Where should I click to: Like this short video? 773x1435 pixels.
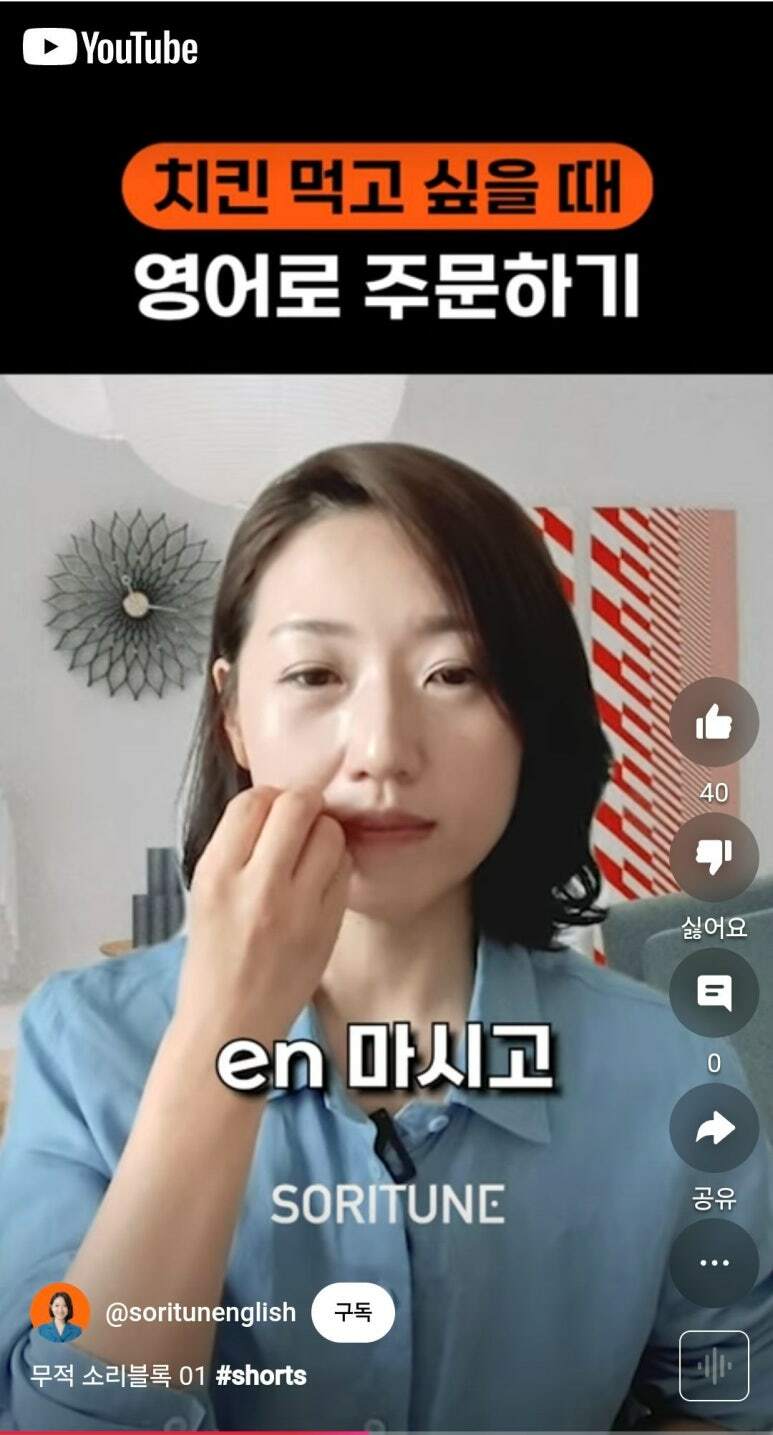click(x=713, y=722)
